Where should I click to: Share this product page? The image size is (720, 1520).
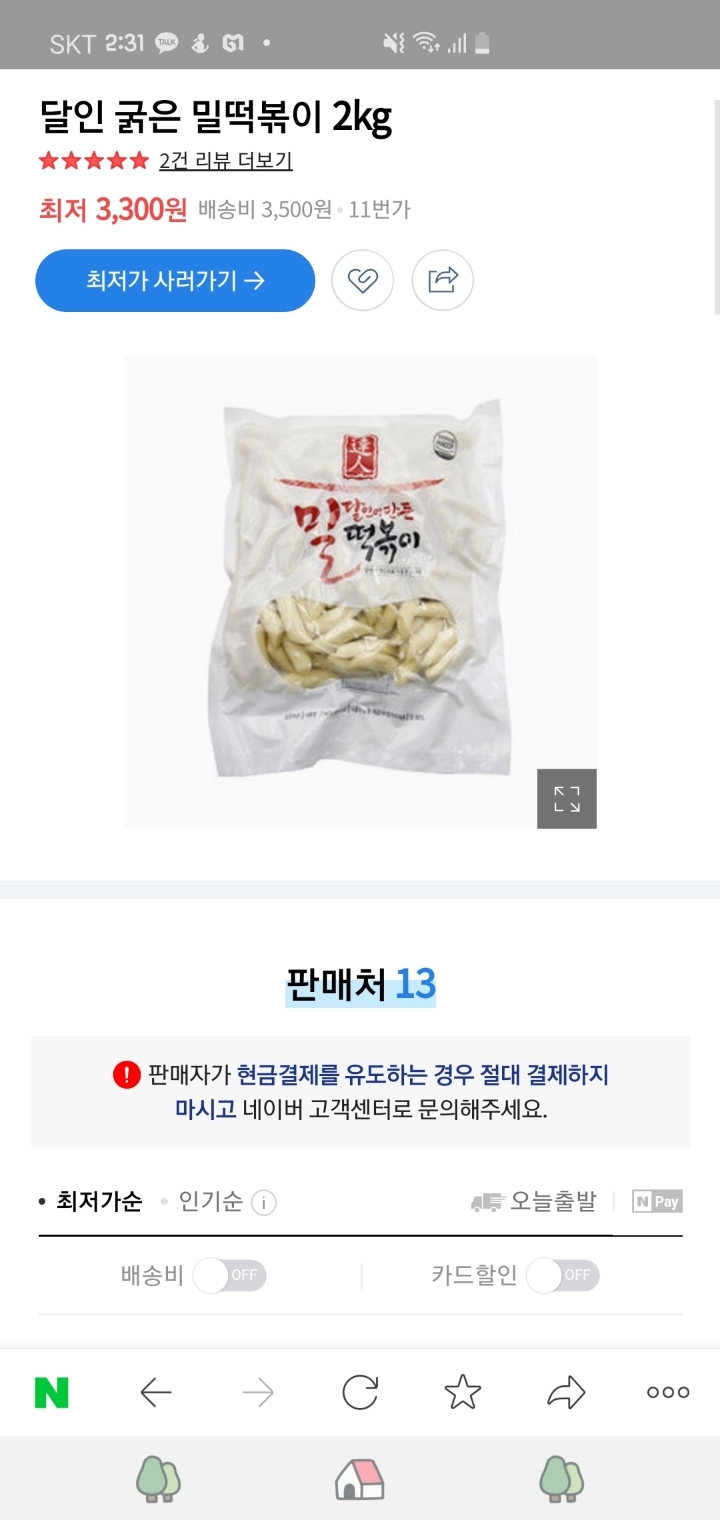(442, 281)
